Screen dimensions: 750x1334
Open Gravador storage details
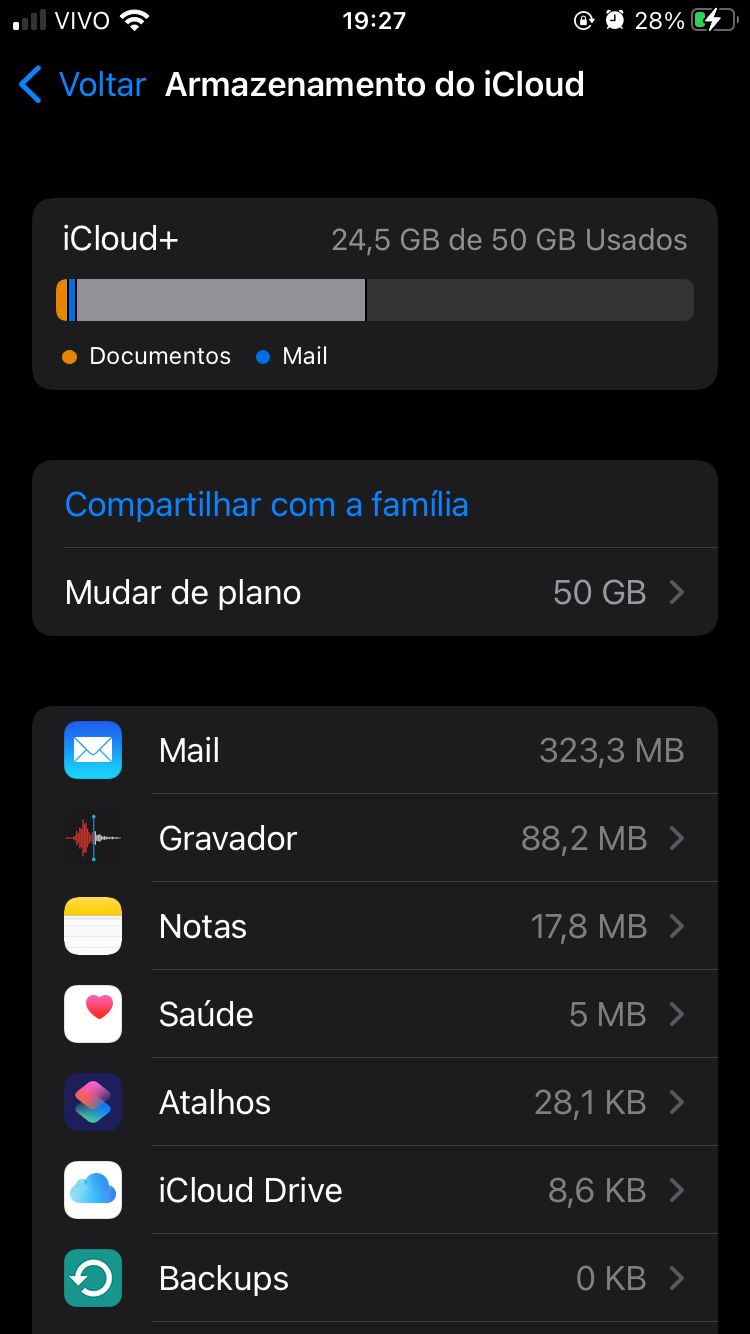[375, 838]
